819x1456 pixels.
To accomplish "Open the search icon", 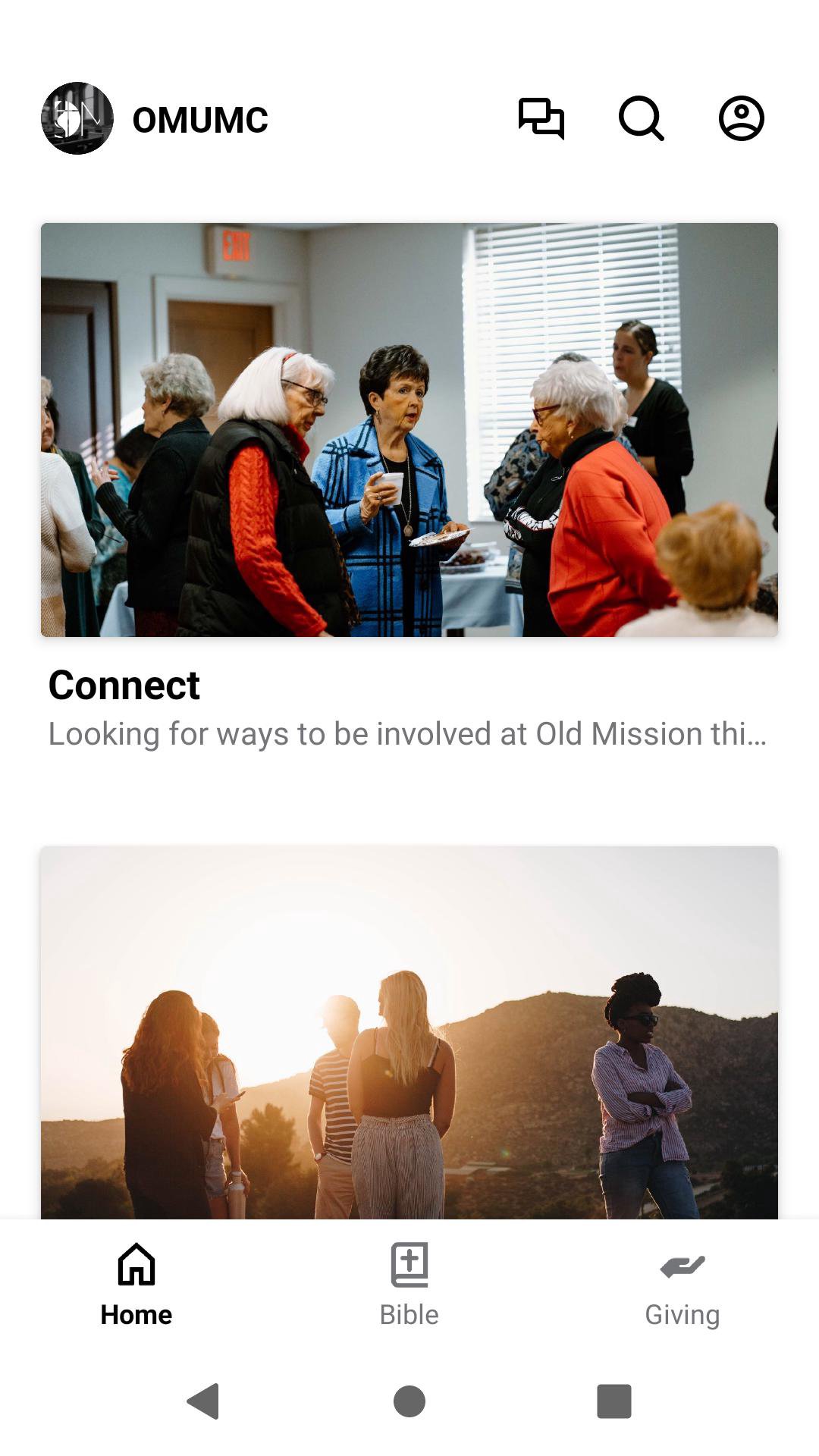I will pyautogui.click(x=642, y=119).
